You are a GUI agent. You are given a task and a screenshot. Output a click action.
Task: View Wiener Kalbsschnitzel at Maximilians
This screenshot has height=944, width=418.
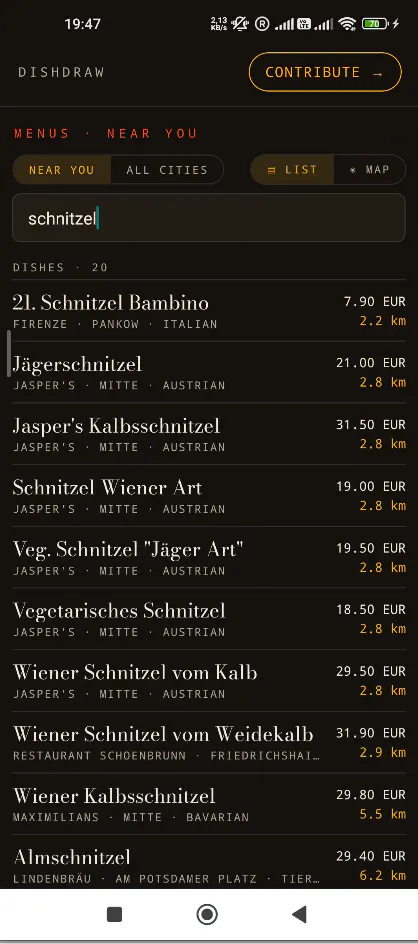(x=209, y=804)
